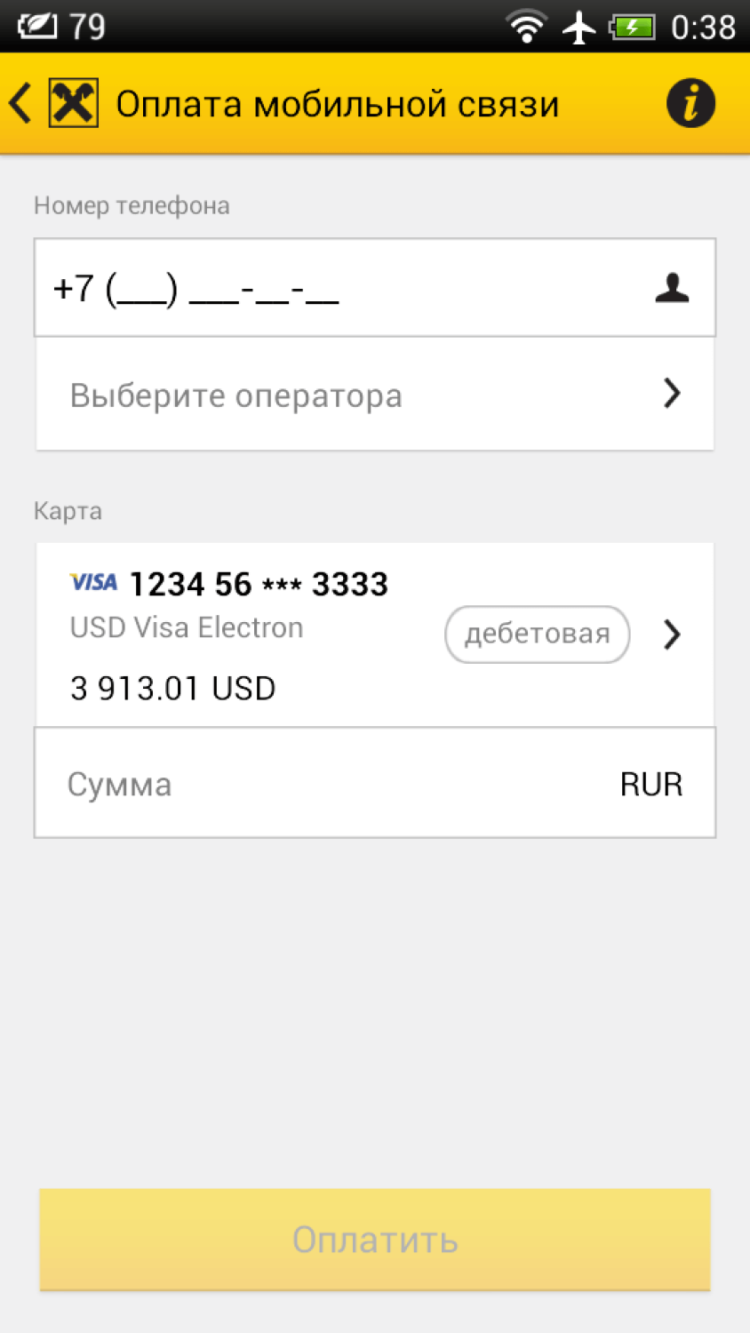Open contact picker in phone number field
This screenshot has height=1333, width=750.
pos(673,287)
